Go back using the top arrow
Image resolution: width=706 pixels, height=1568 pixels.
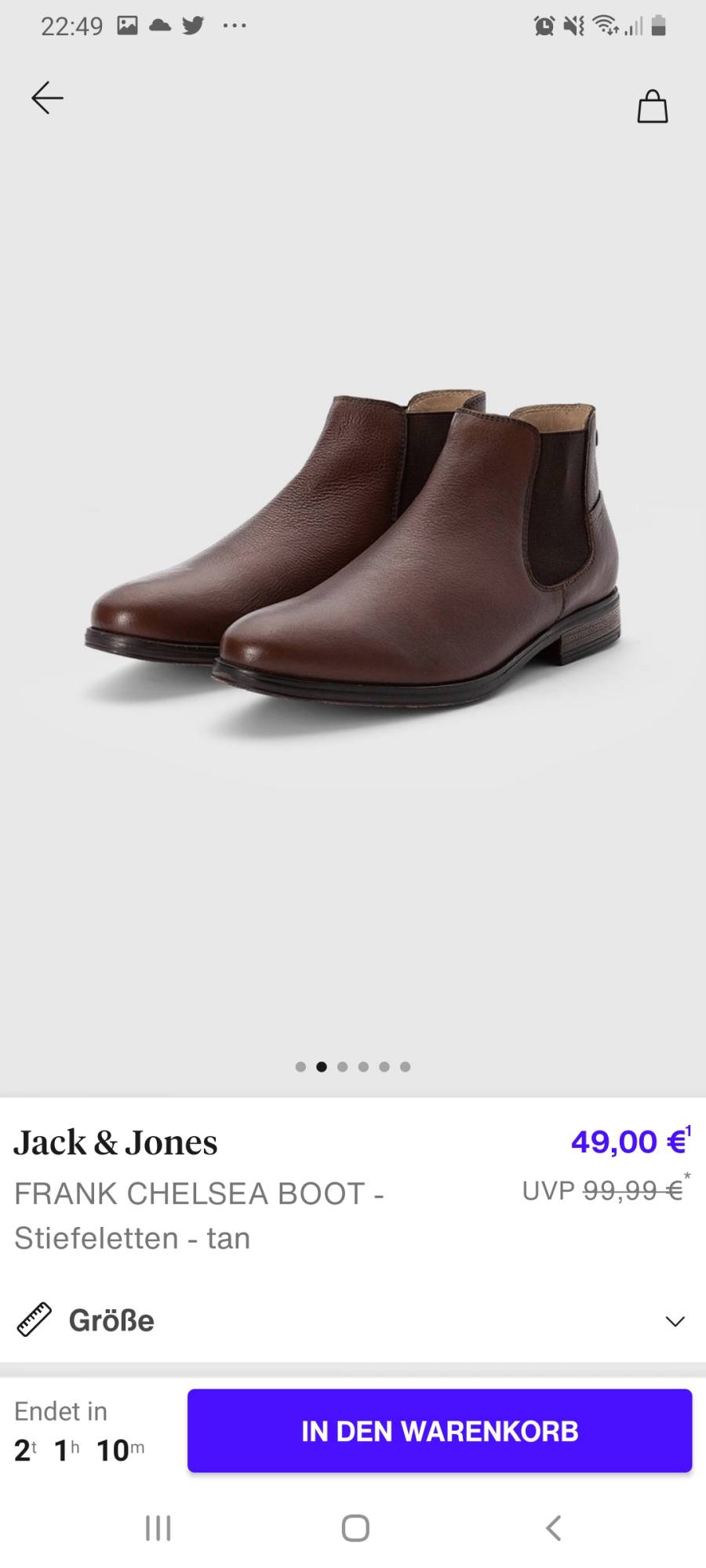point(47,99)
